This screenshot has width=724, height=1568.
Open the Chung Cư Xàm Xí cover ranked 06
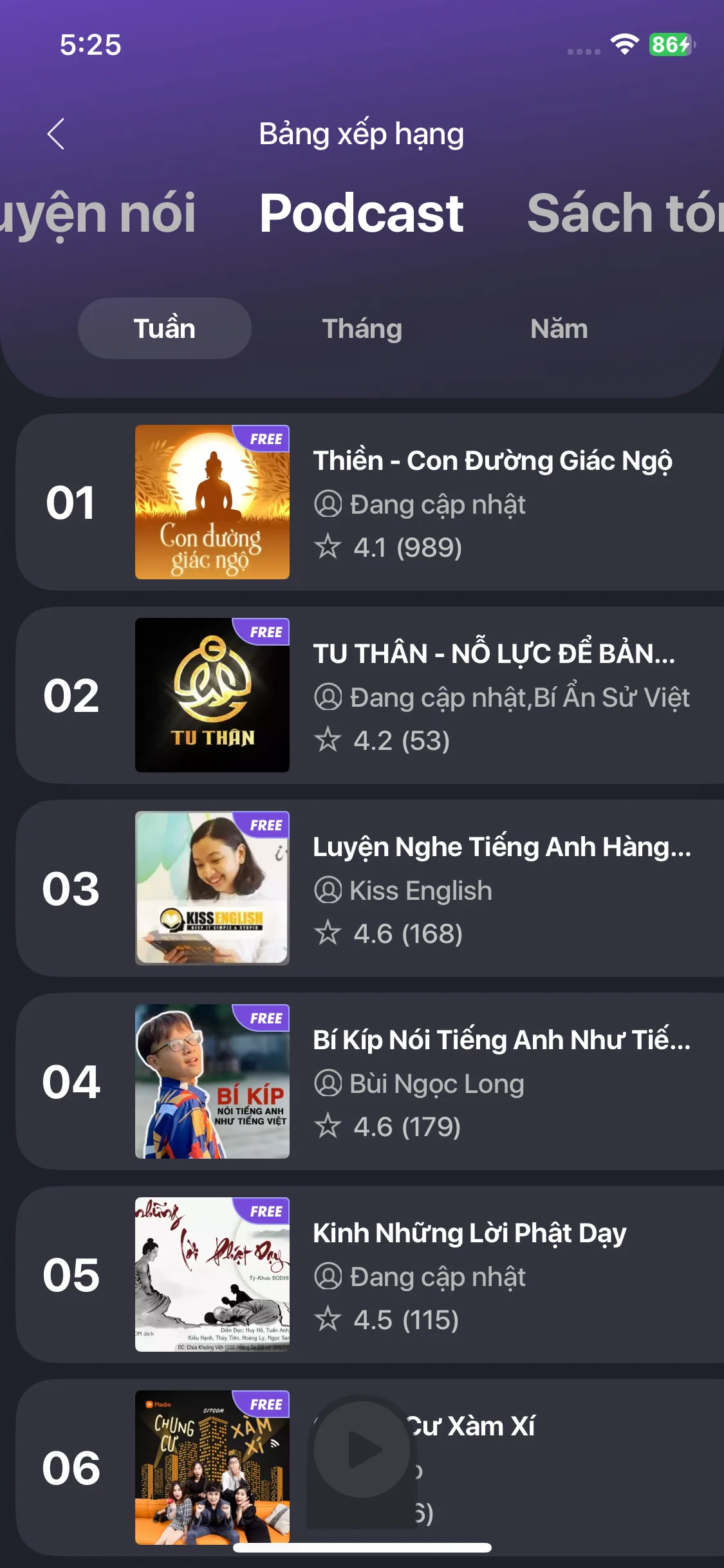pyautogui.click(x=212, y=1467)
